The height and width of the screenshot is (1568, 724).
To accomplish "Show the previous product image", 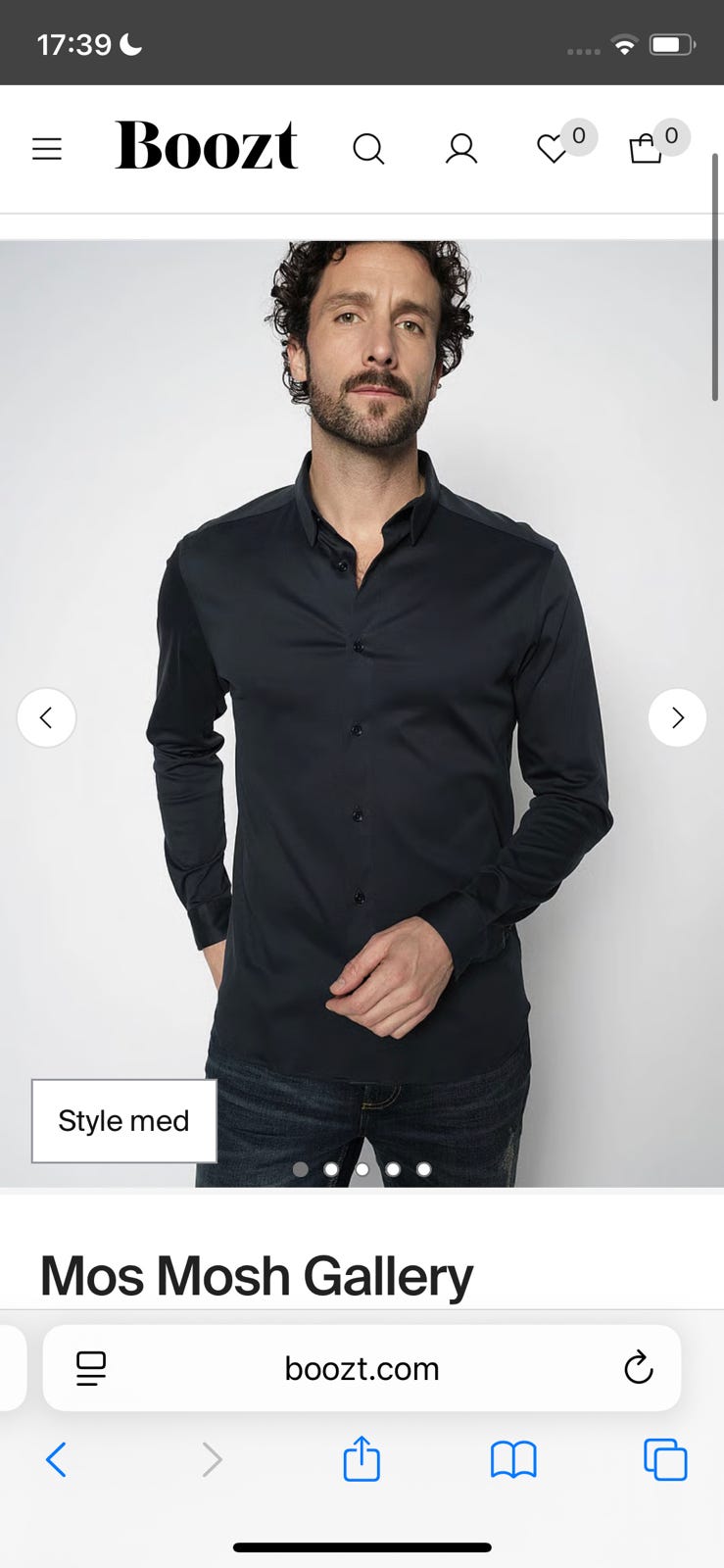I will click(x=46, y=718).
